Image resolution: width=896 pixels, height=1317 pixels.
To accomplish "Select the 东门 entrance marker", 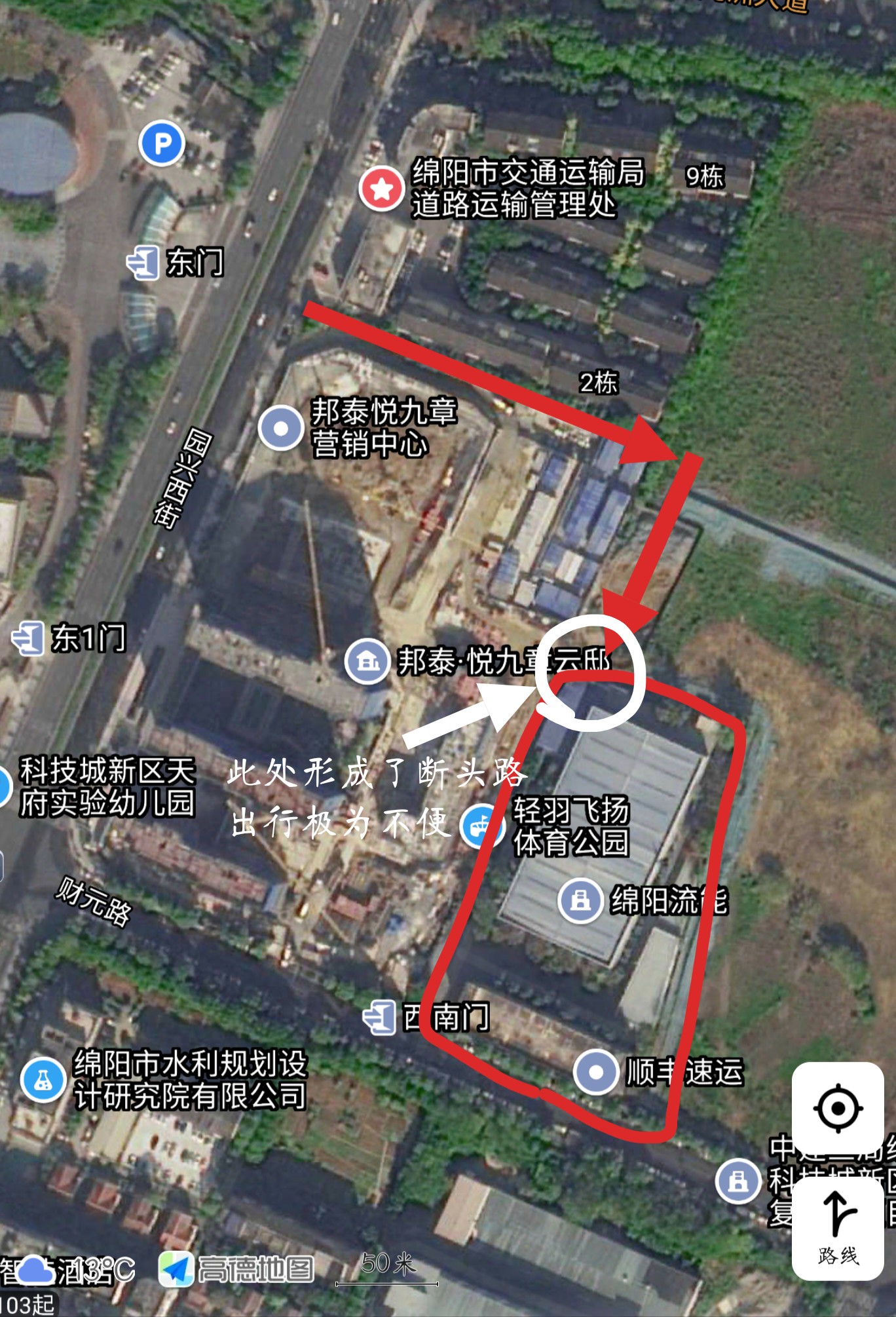I will click(x=143, y=263).
